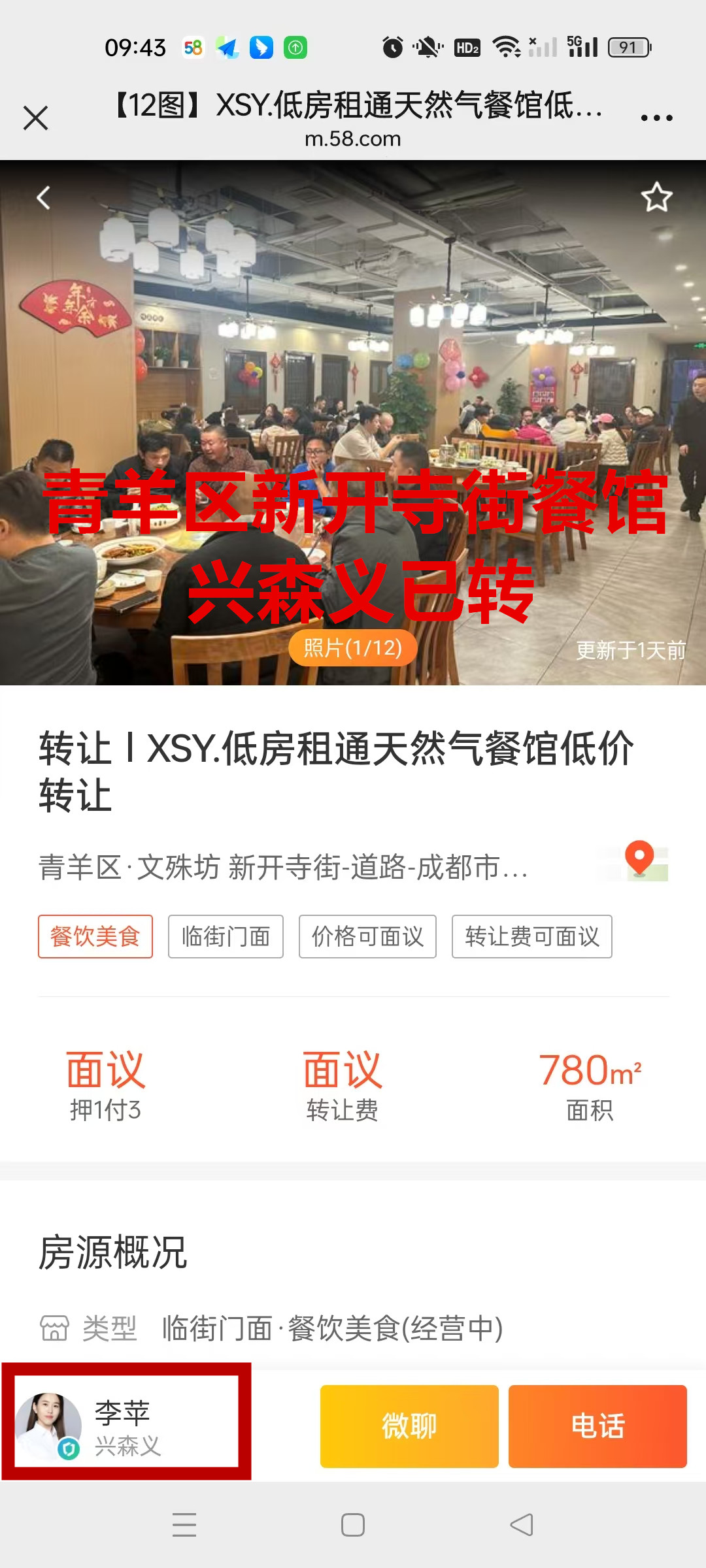Viewport: 706px width, 1568px height.
Task: Go to the system home screen
Action: point(353,1525)
